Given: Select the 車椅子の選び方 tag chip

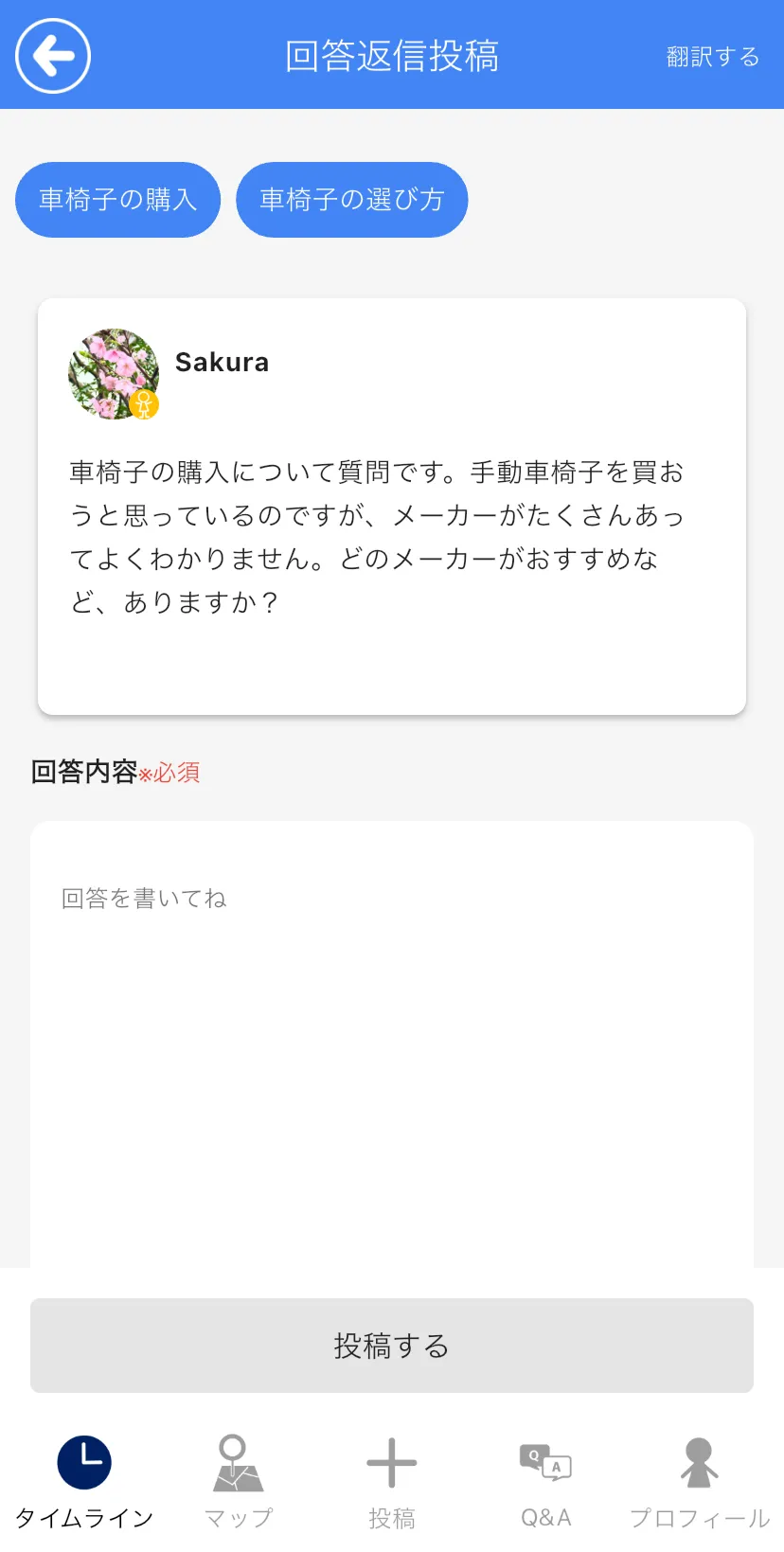Looking at the screenshot, I should [351, 200].
